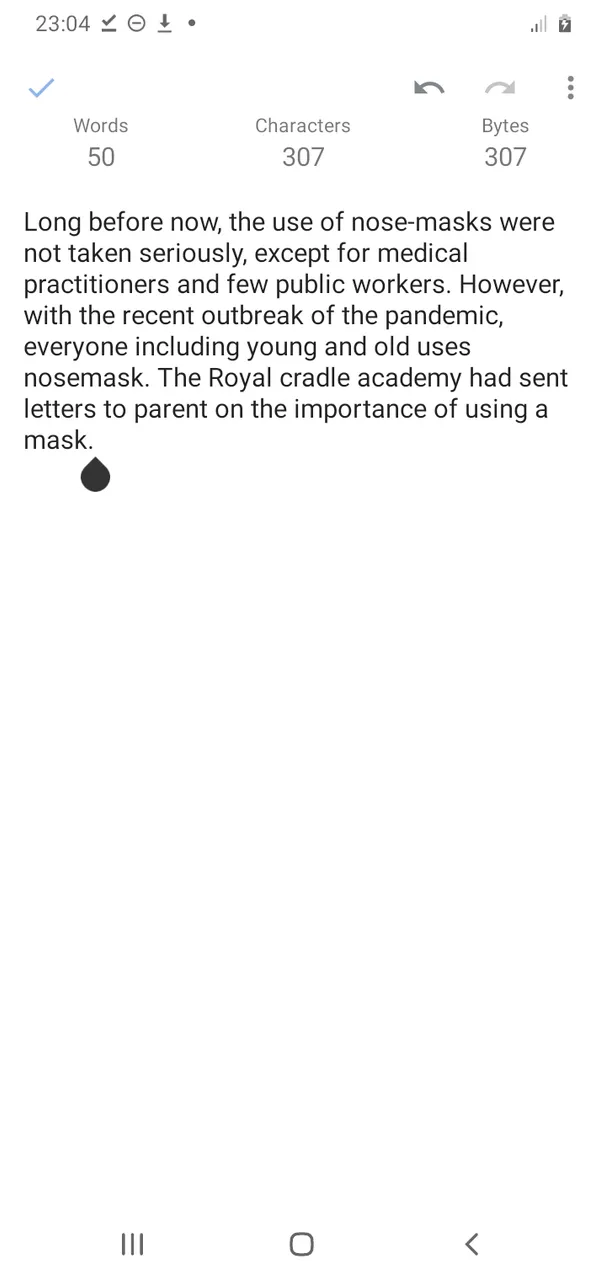Open the recent apps view
606x1280 pixels.
click(x=132, y=1243)
